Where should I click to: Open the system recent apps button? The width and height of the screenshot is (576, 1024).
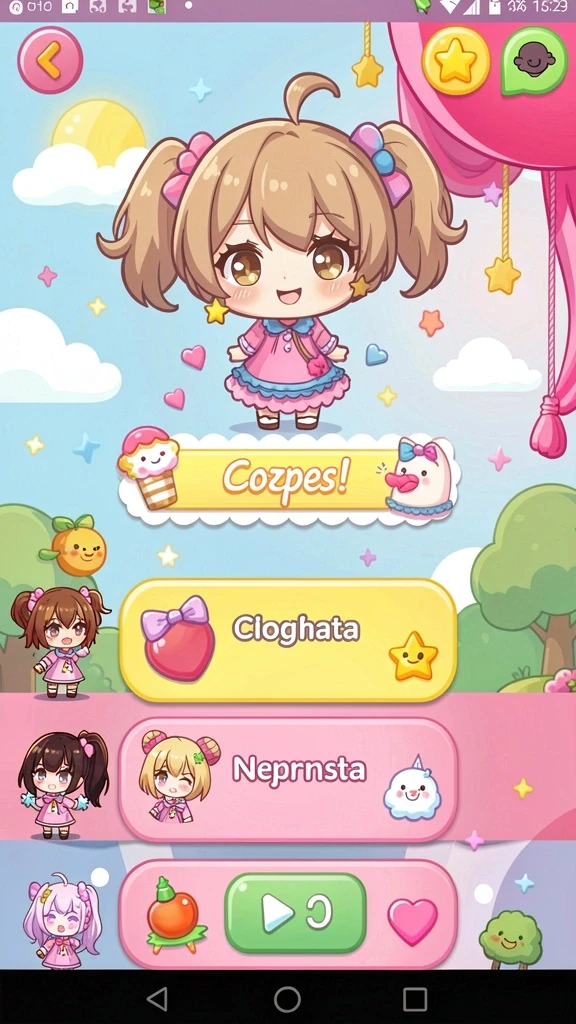pos(415,999)
